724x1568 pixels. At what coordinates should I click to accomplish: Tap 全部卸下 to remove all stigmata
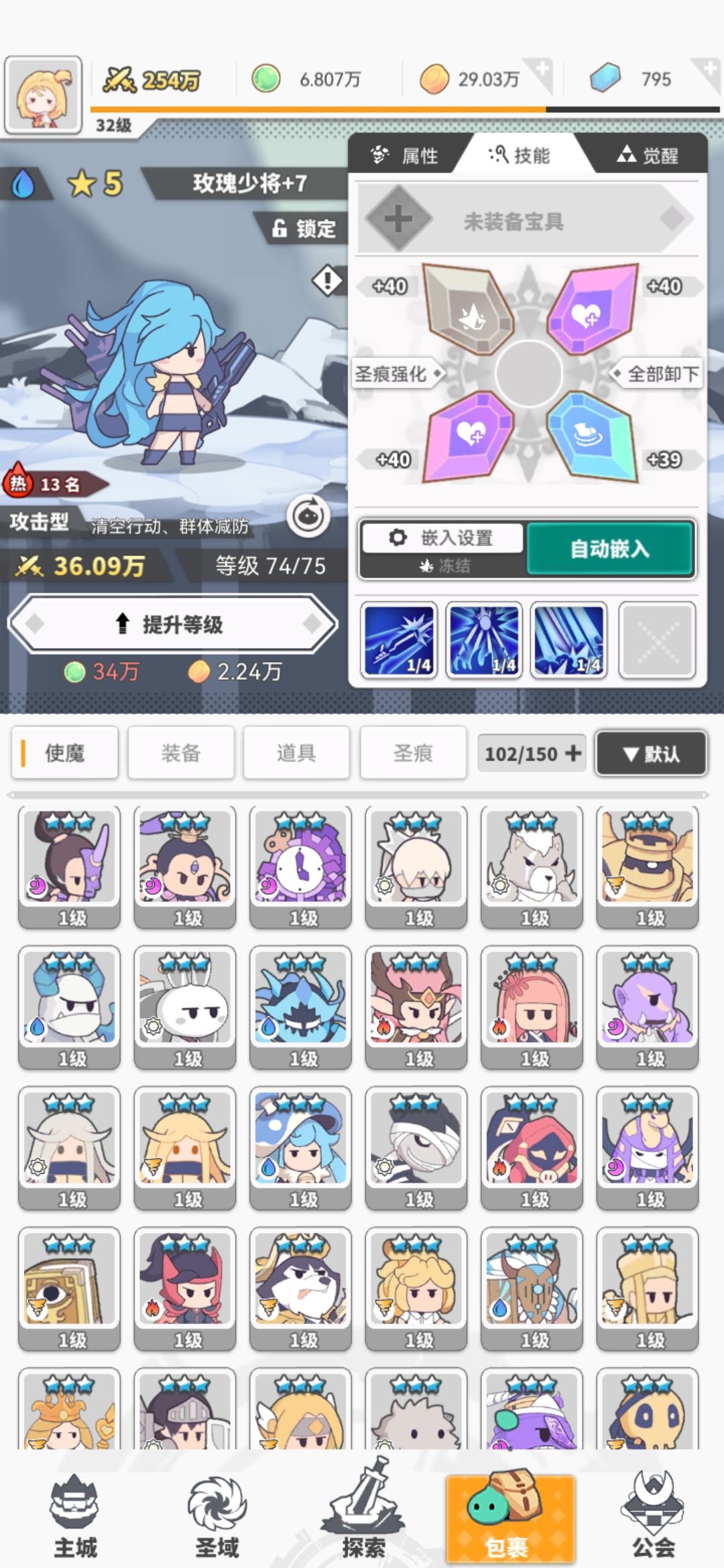(x=656, y=374)
